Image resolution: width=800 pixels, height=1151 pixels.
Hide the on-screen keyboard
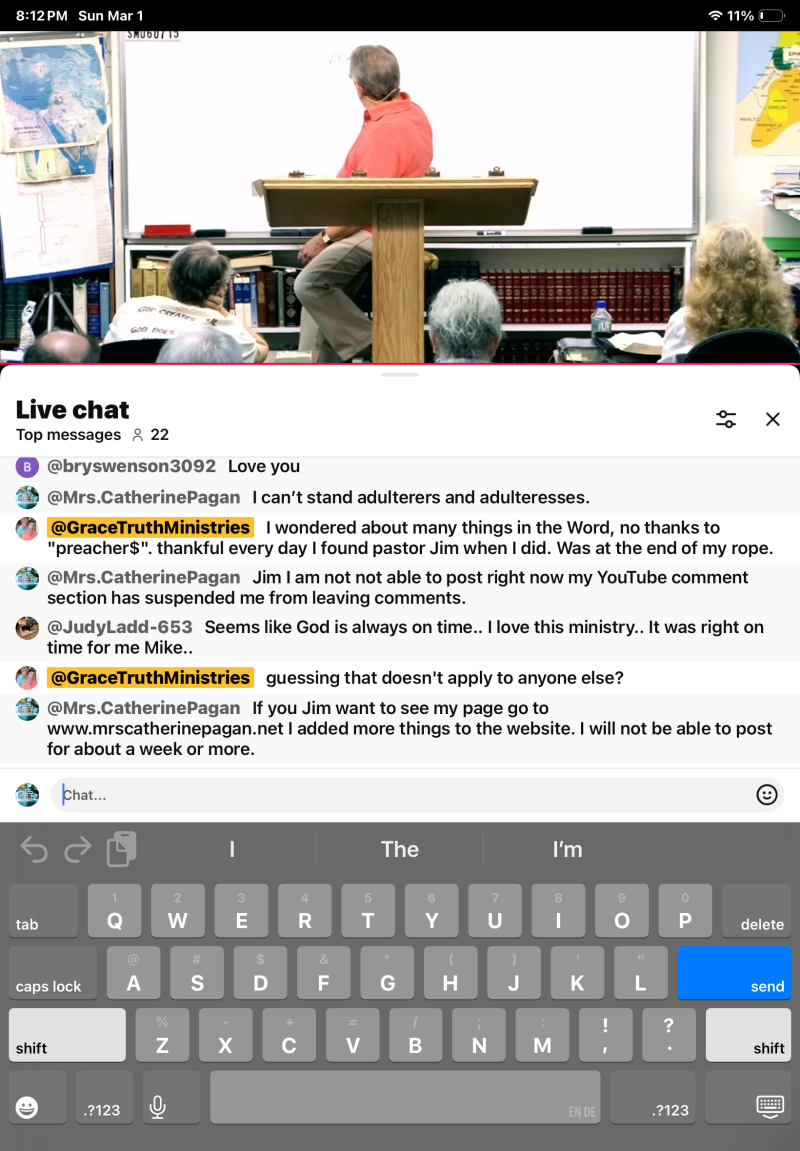coord(769,1106)
